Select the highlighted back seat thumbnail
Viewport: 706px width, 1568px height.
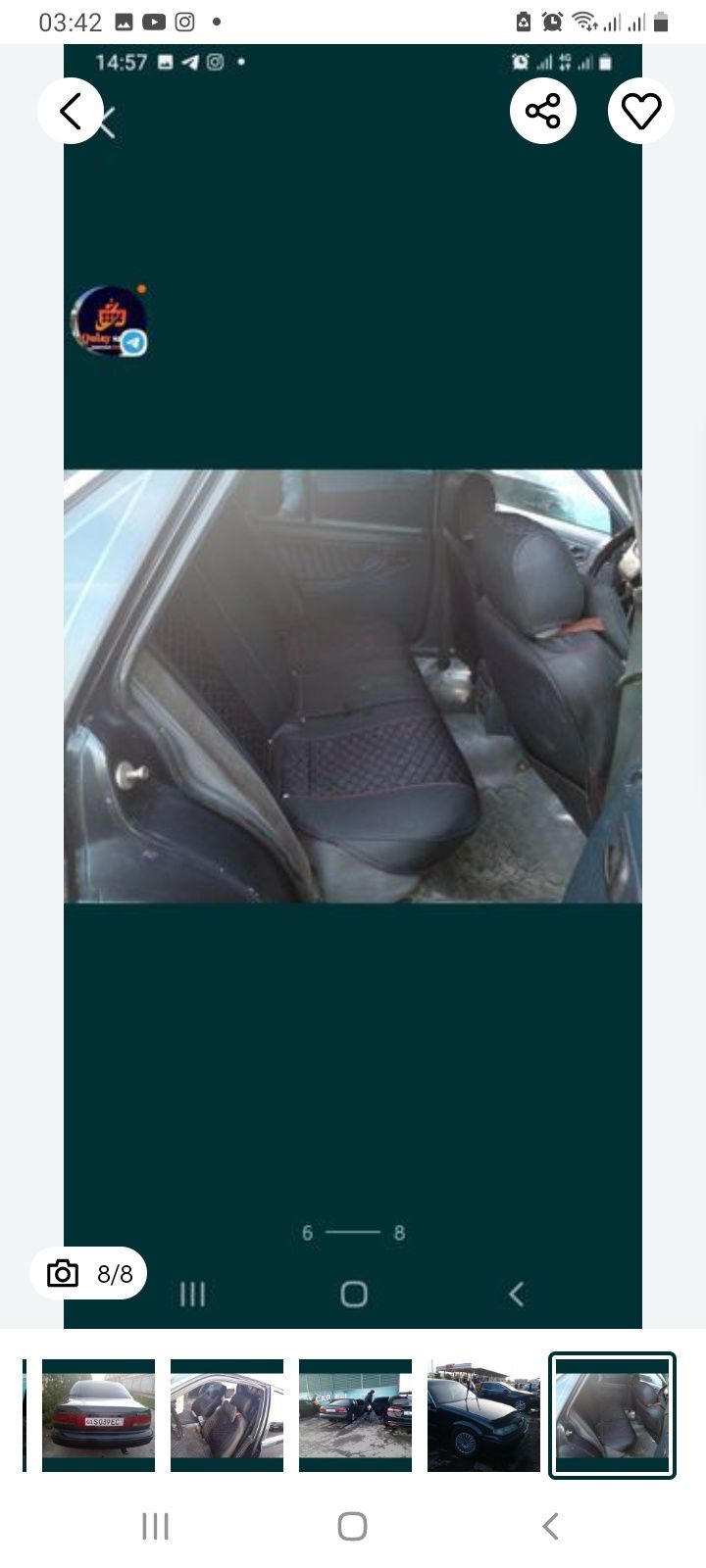point(612,1414)
